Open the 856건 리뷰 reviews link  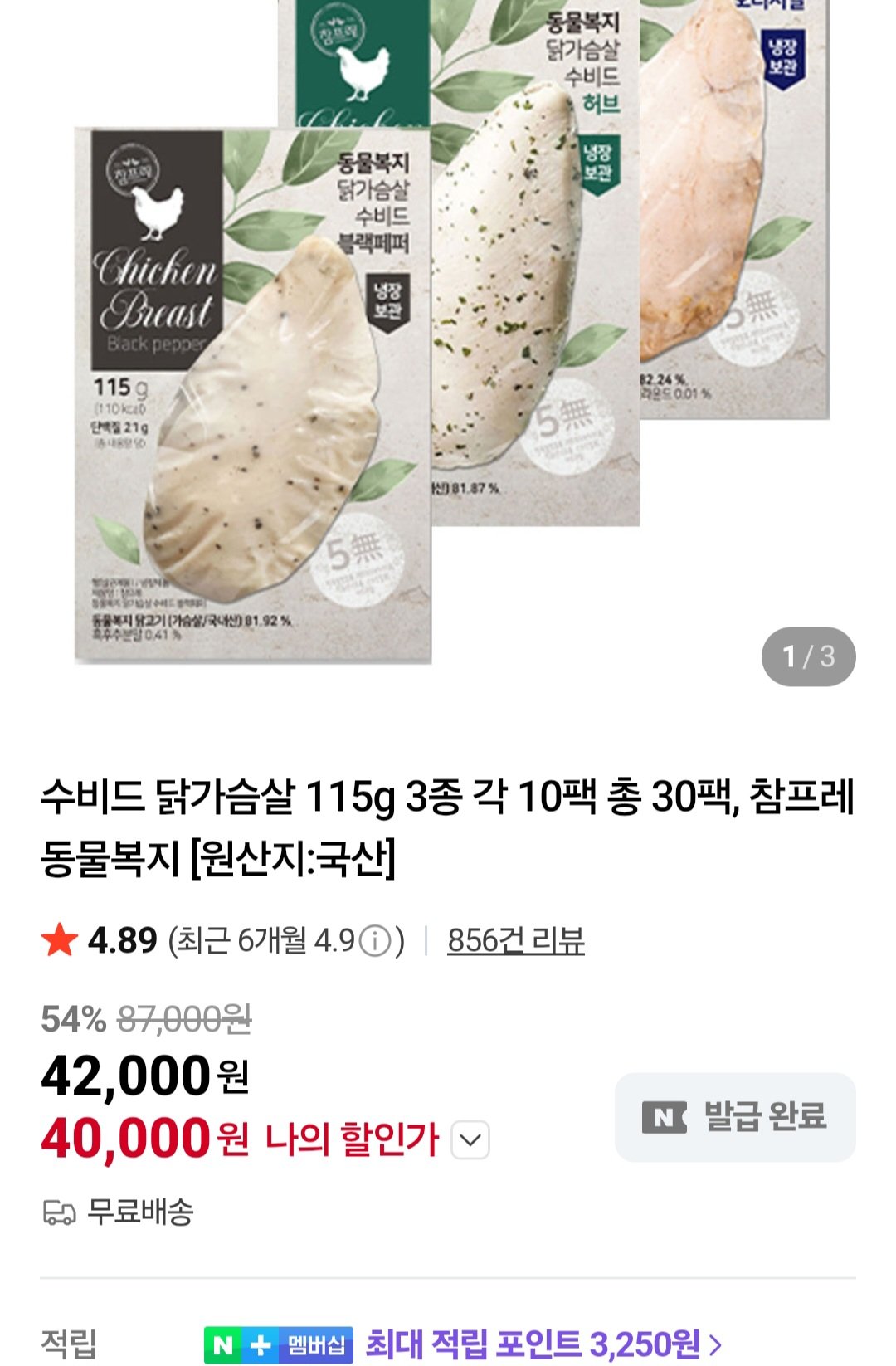pyautogui.click(x=518, y=939)
